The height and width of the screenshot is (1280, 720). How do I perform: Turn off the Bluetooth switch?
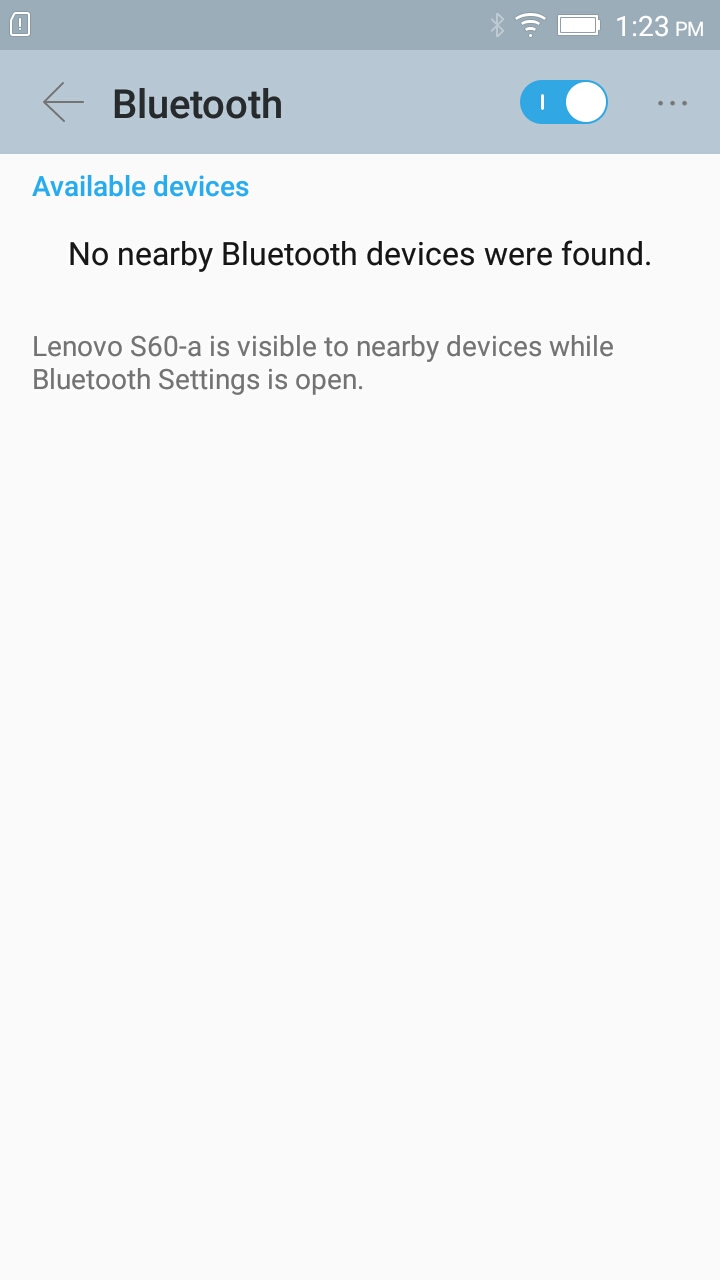[563, 103]
